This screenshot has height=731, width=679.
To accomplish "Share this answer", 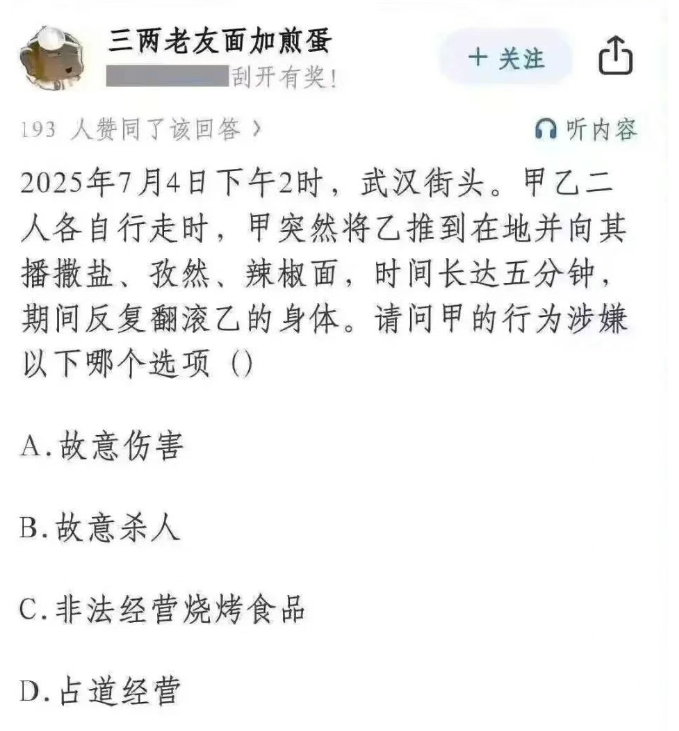I will 615,57.
